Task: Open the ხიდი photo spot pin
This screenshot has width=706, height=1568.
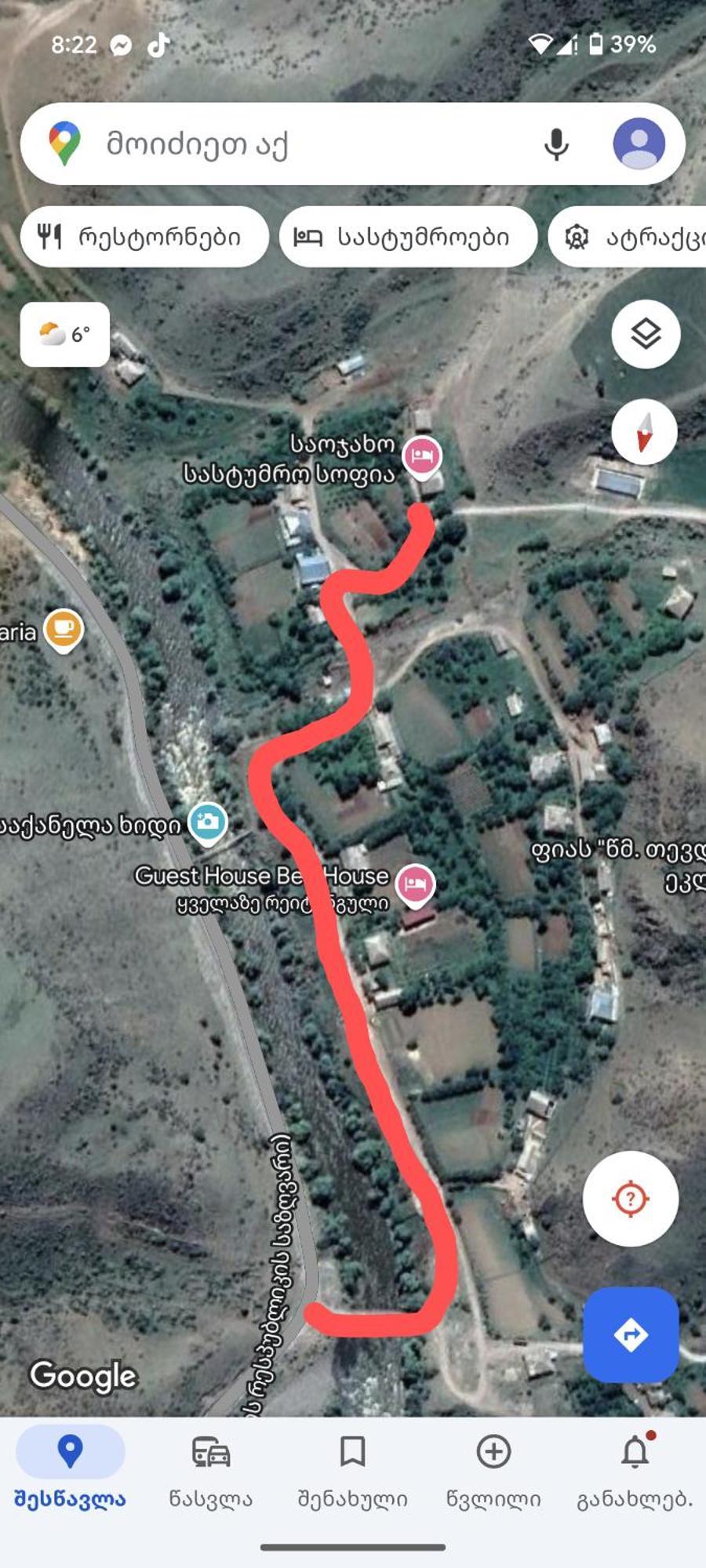Action: click(208, 822)
